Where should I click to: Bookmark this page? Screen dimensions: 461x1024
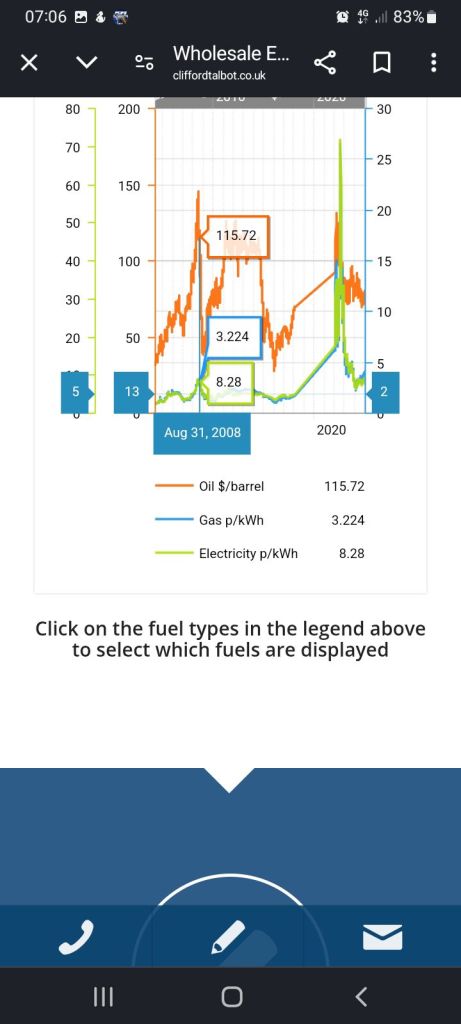(x=381, y=63)
